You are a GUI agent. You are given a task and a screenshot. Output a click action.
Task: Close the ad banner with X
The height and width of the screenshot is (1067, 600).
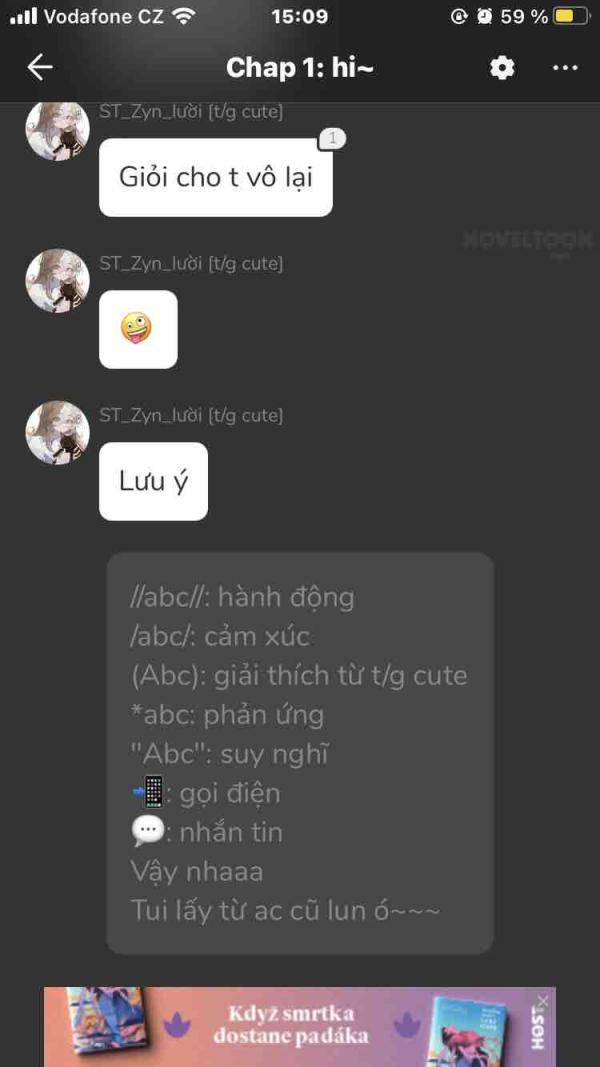pos(542,1000)
